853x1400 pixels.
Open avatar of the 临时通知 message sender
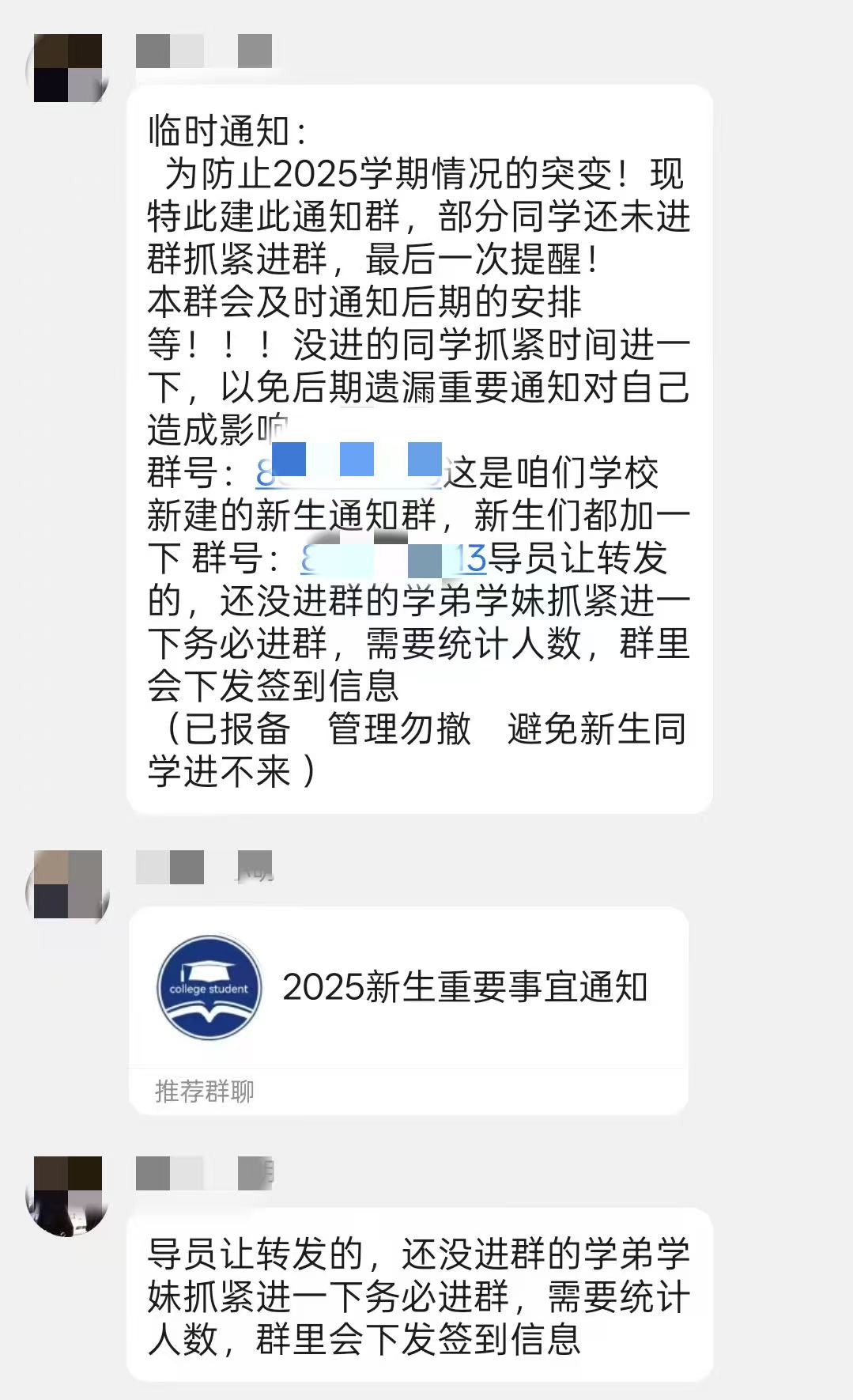click(x=68, y=68)
